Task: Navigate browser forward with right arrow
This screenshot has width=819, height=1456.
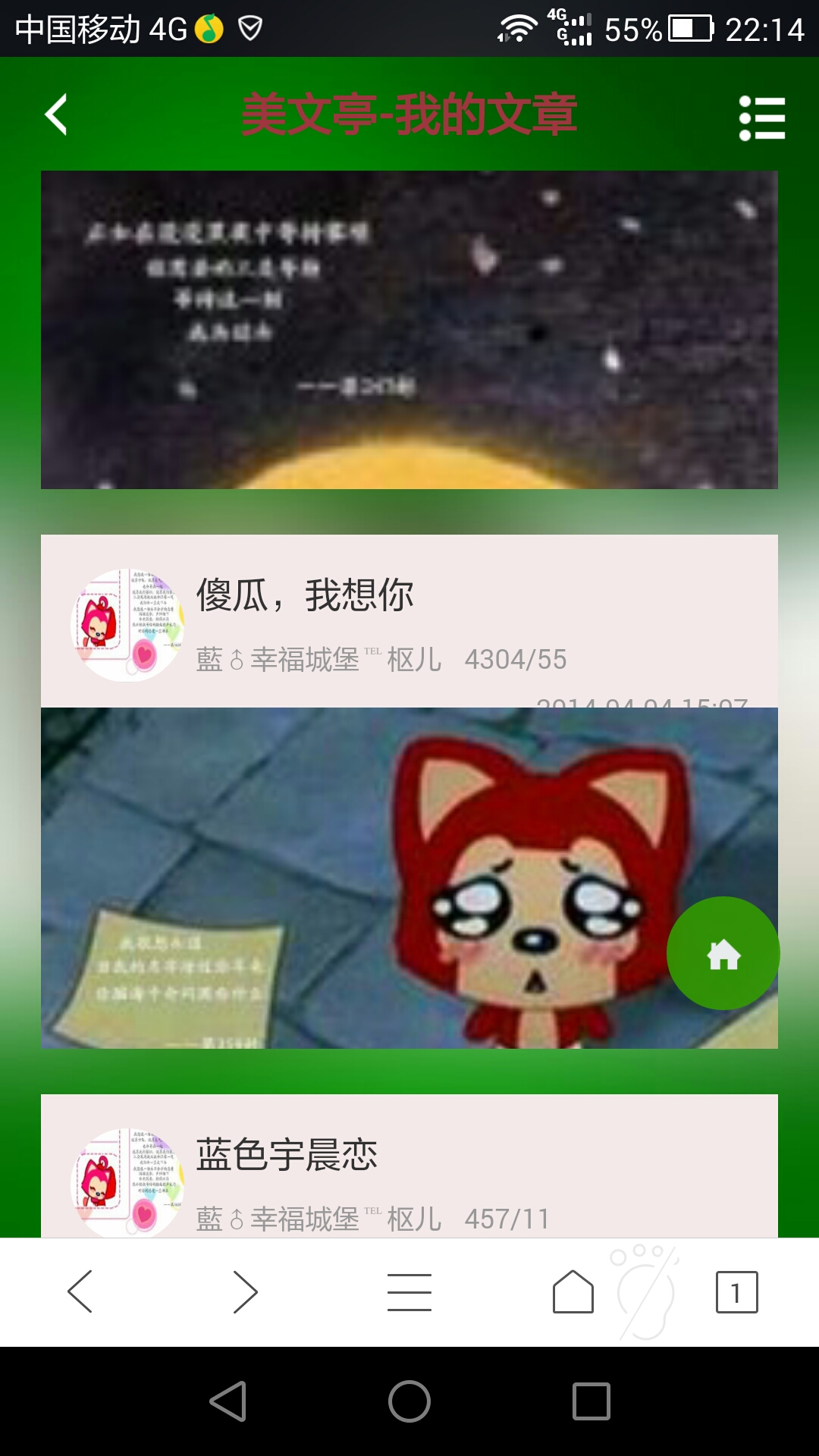Action: 245,1291
